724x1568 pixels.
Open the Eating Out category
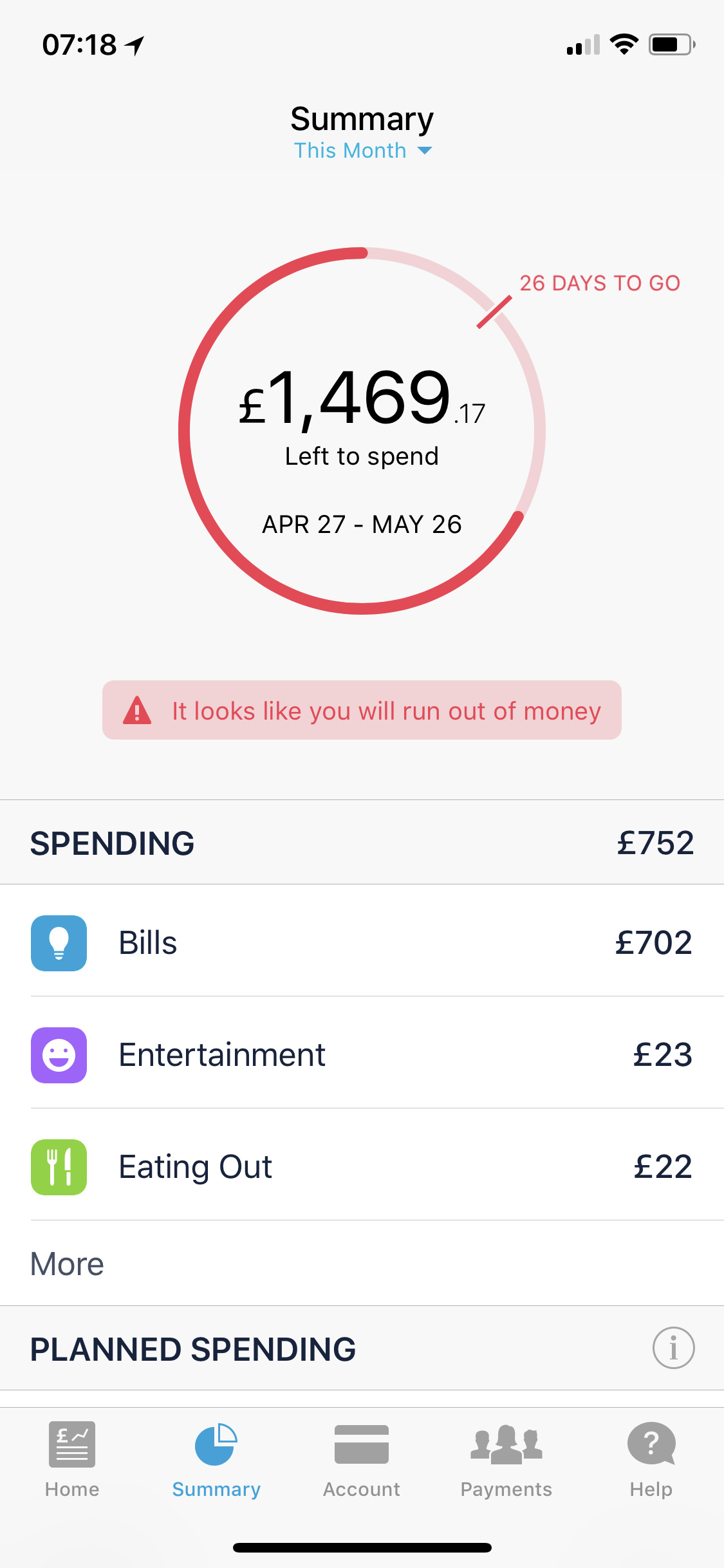[x=362, y=1167]
